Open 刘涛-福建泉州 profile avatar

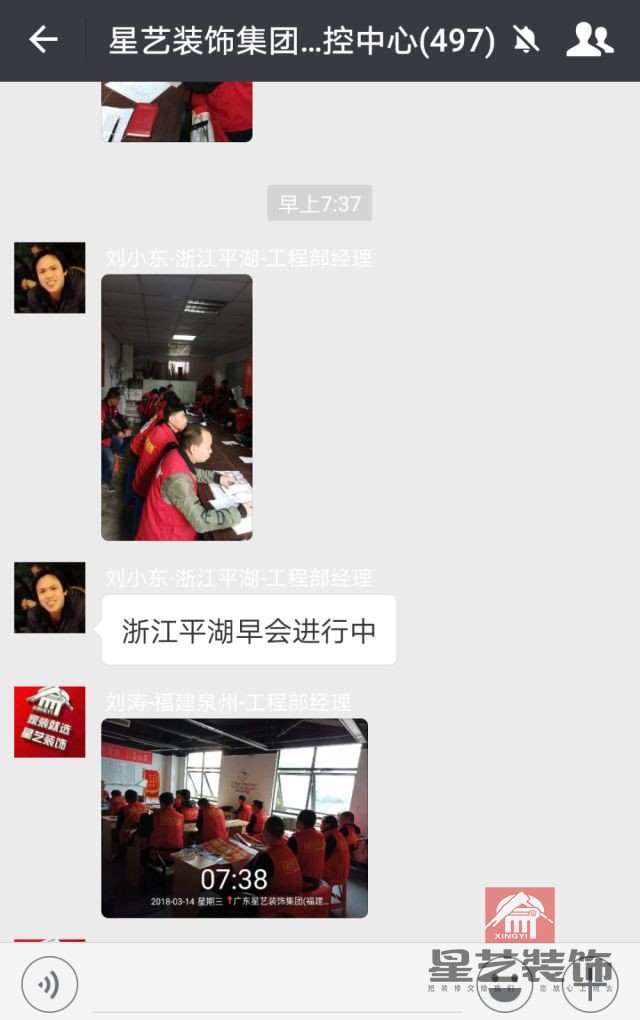click(49, 721)
